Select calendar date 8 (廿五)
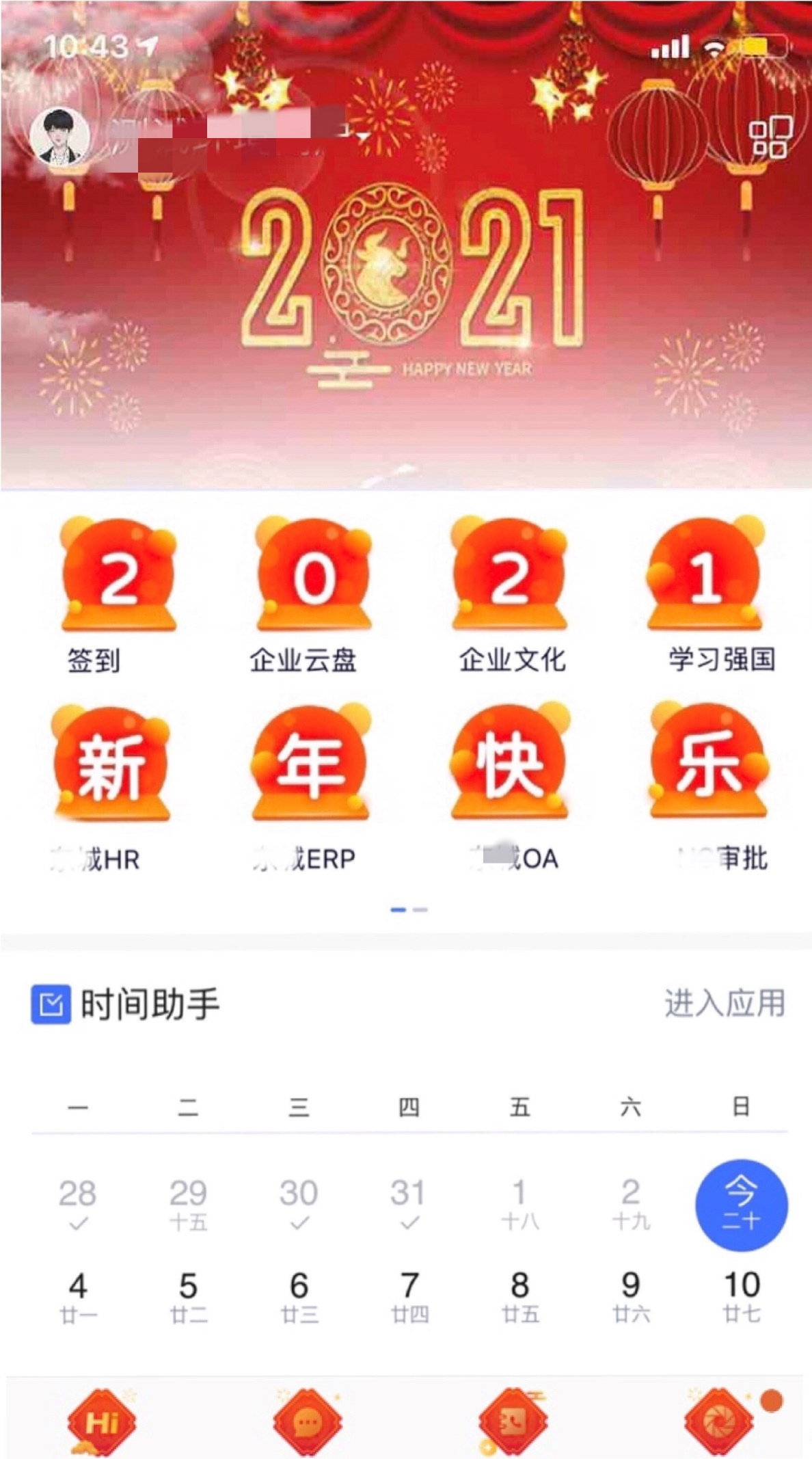The width and height of the screenshot is (812, 1459). (519, 1295)
